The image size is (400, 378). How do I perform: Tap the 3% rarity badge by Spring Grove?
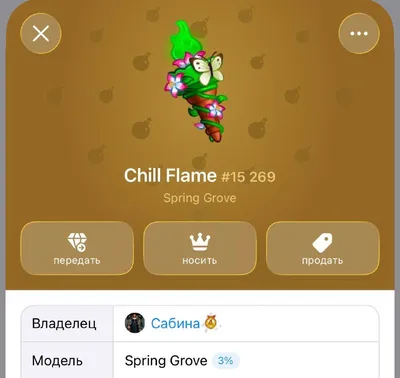coord(226,361)
